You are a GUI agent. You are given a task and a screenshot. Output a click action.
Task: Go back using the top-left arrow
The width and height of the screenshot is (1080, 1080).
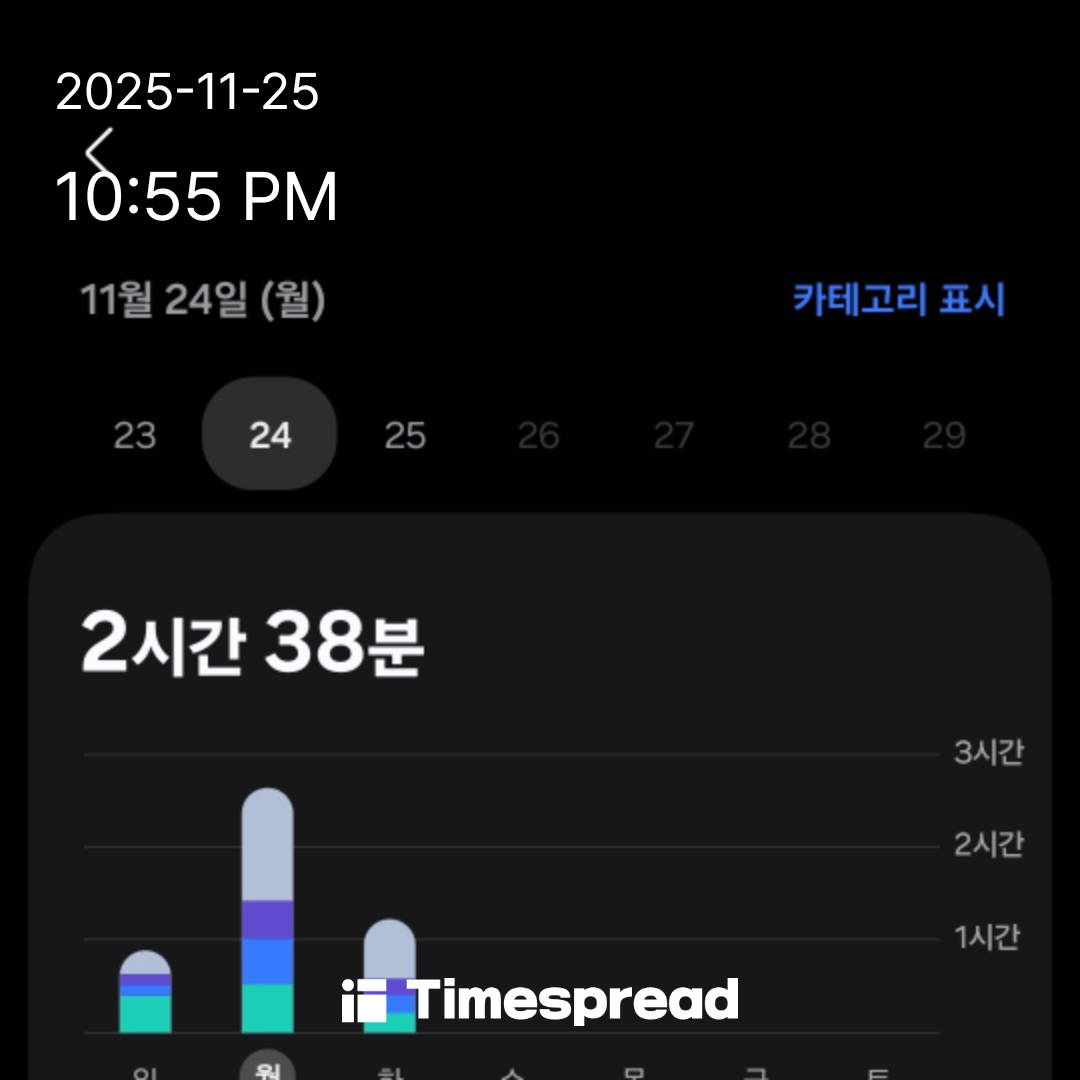[x=98, y=155]
